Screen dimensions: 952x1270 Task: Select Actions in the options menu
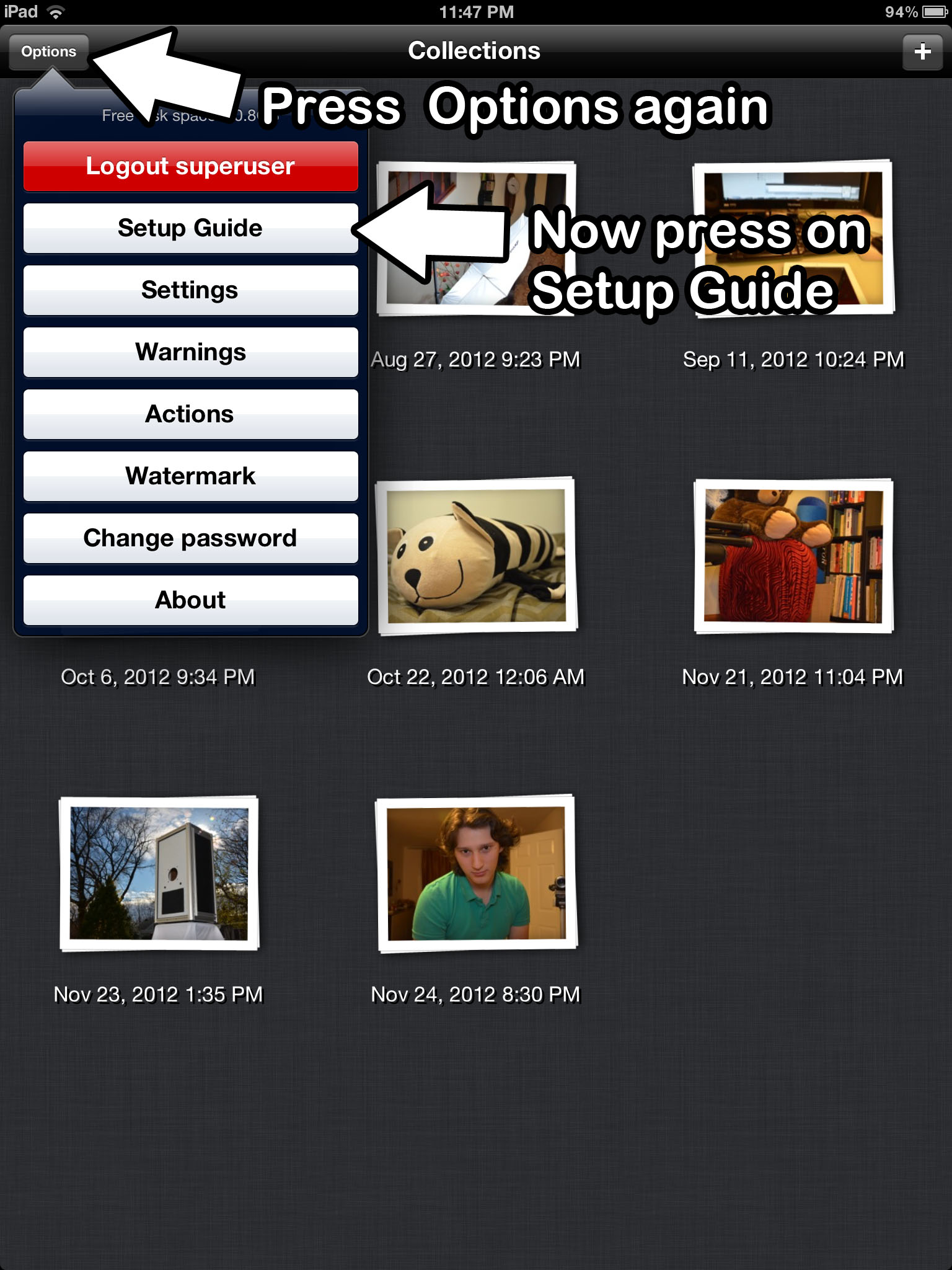pos(190,414)
